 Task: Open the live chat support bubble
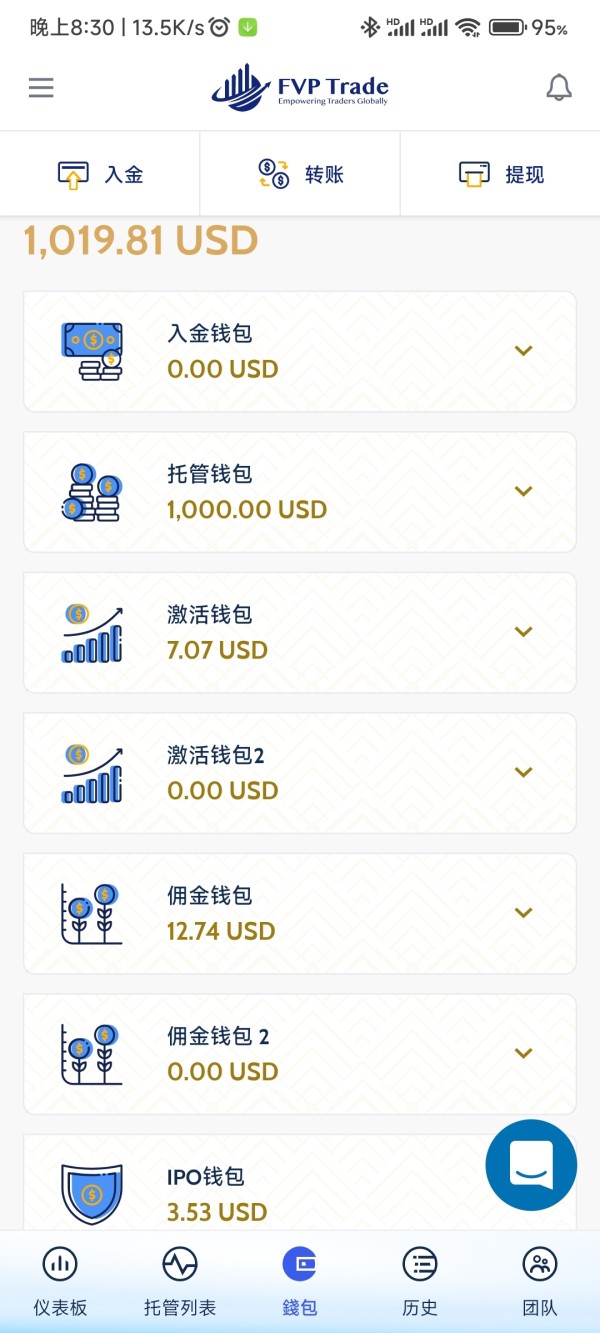531,1165
